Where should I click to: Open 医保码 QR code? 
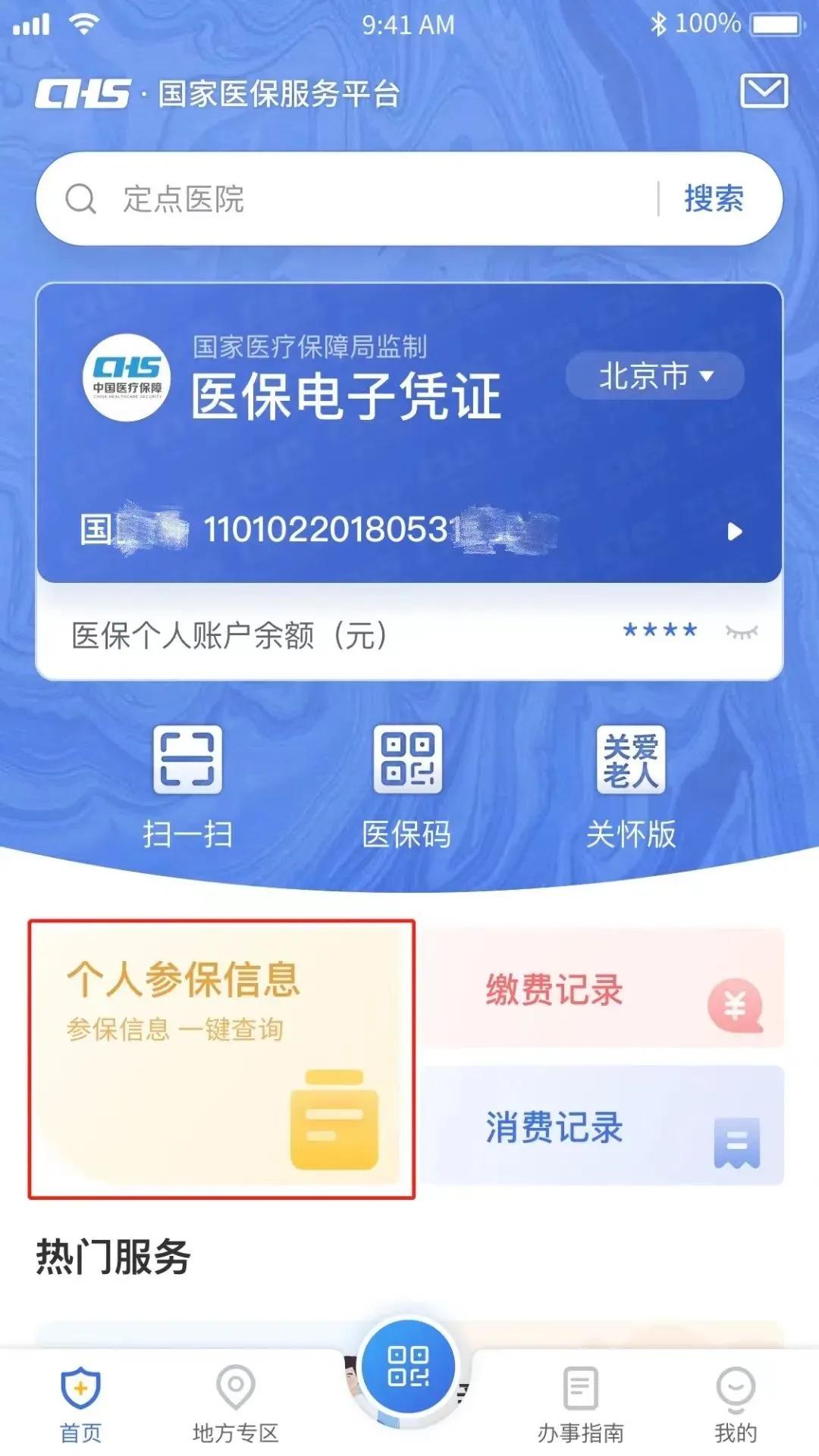pyautogui.click(x=407, y=785)
